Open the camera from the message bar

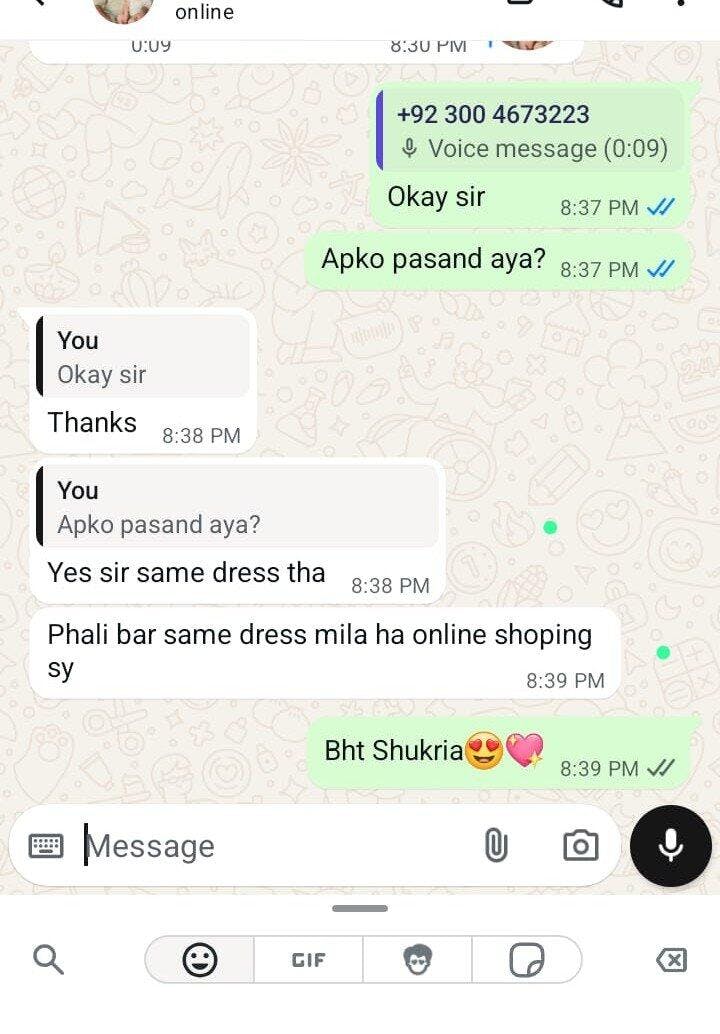[580, 846]
